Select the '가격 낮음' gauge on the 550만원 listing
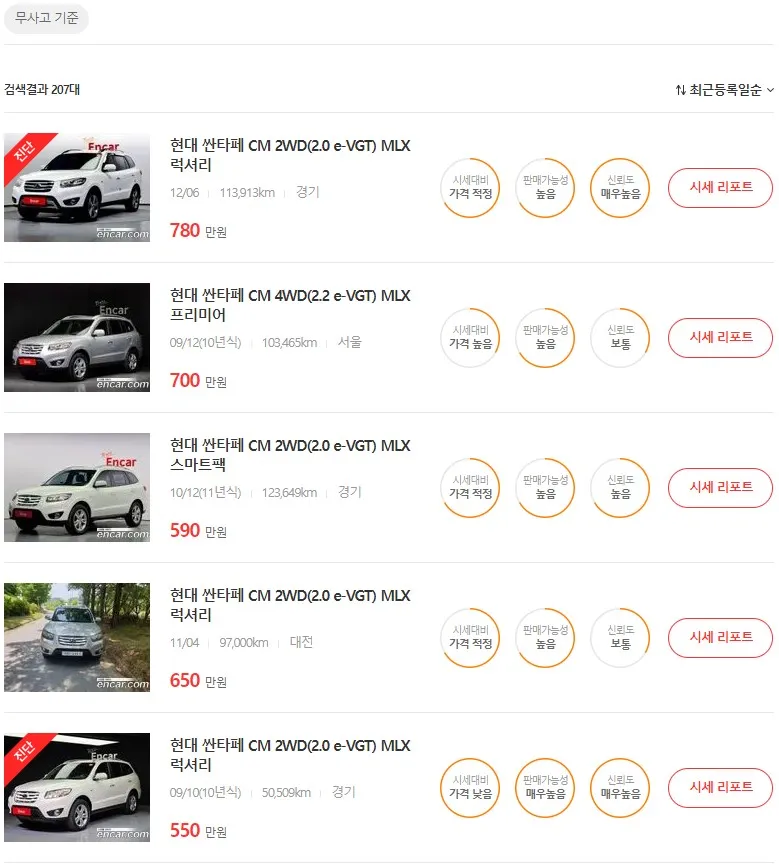The width and height of the screenshot is (779, 867). click(470, 788)
